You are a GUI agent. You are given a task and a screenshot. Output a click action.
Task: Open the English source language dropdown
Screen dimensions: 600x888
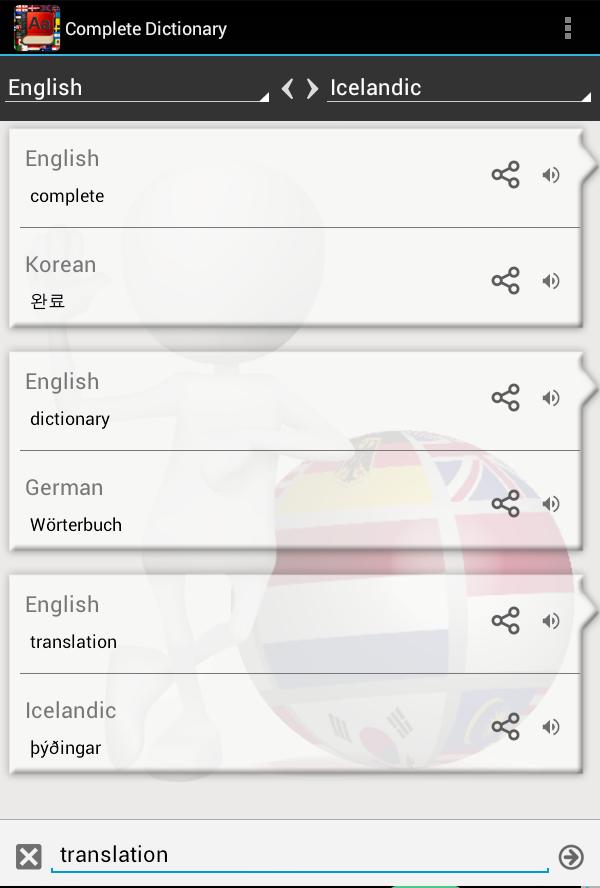(137, 88)
